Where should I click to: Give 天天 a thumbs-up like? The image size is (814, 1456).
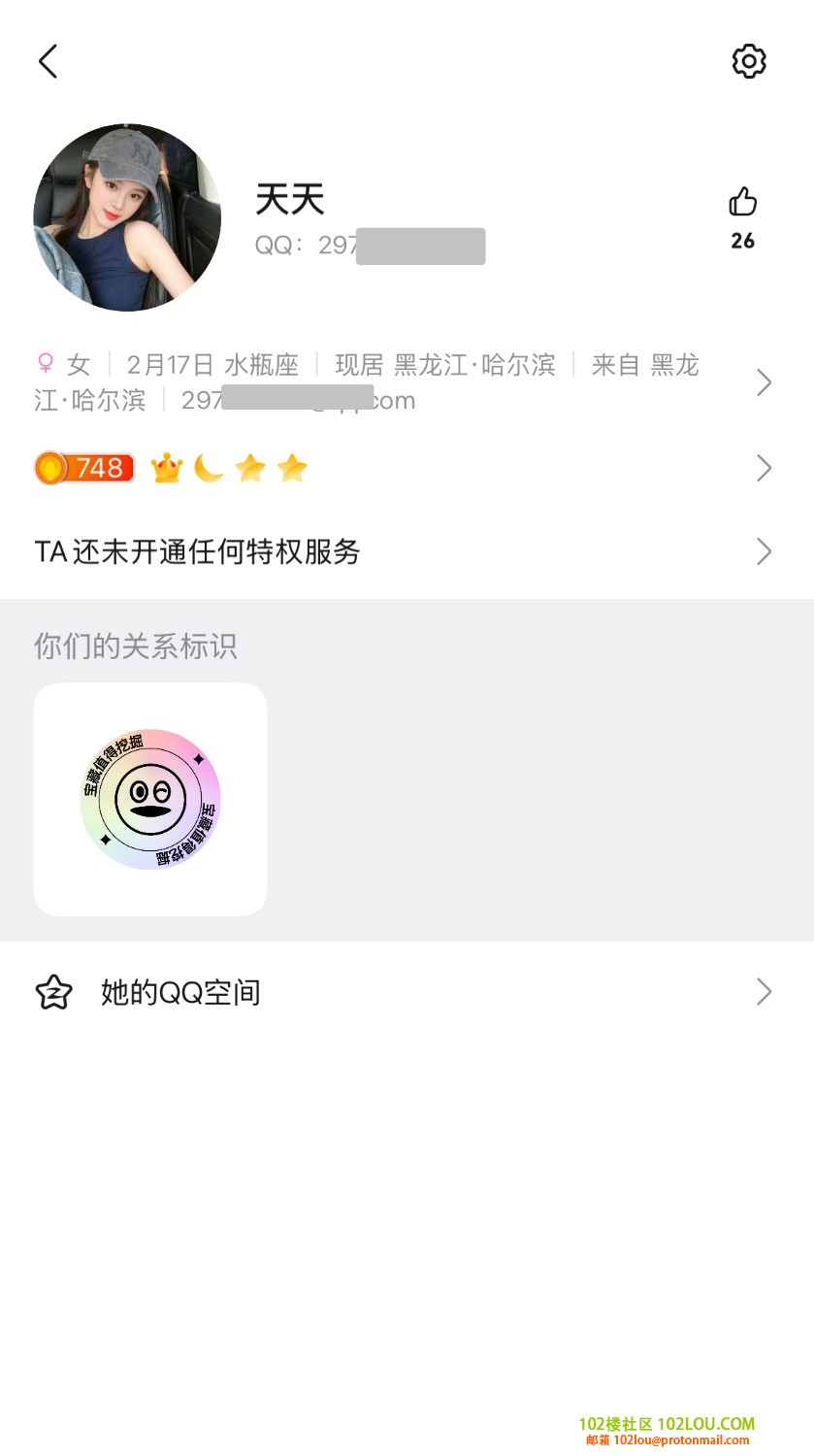pos(742,203)
